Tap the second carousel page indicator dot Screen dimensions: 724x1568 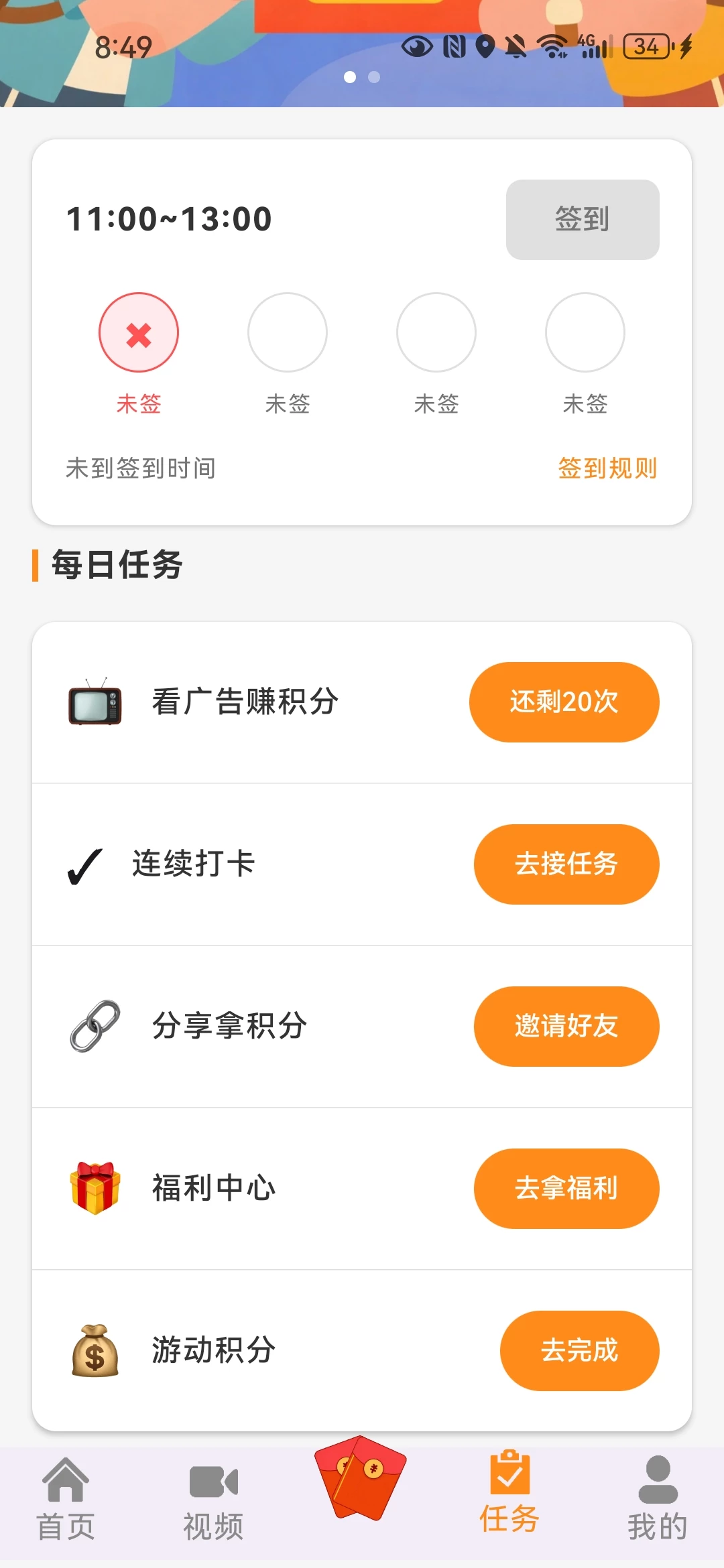[x=373, y=78]
